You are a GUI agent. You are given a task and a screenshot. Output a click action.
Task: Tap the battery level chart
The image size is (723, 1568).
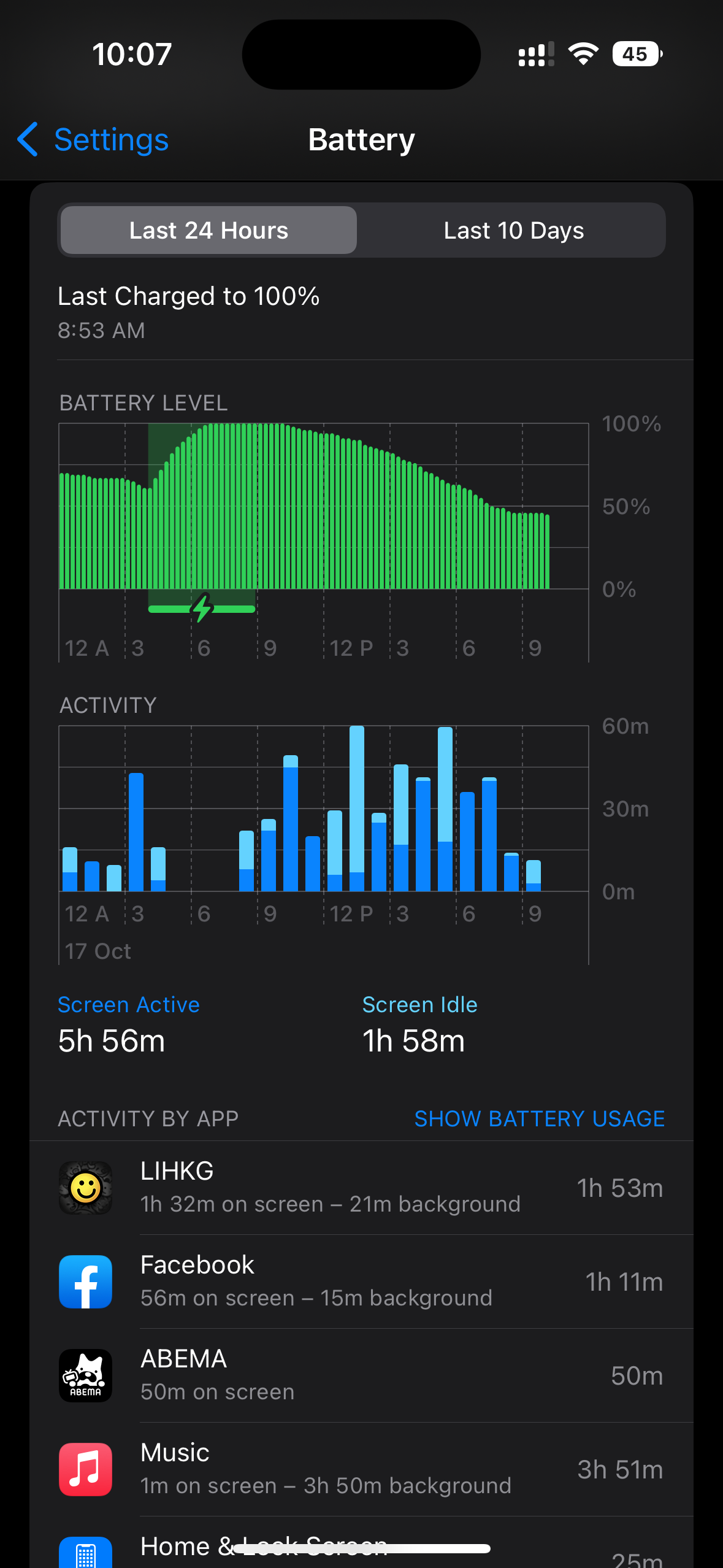coord(324,540)
